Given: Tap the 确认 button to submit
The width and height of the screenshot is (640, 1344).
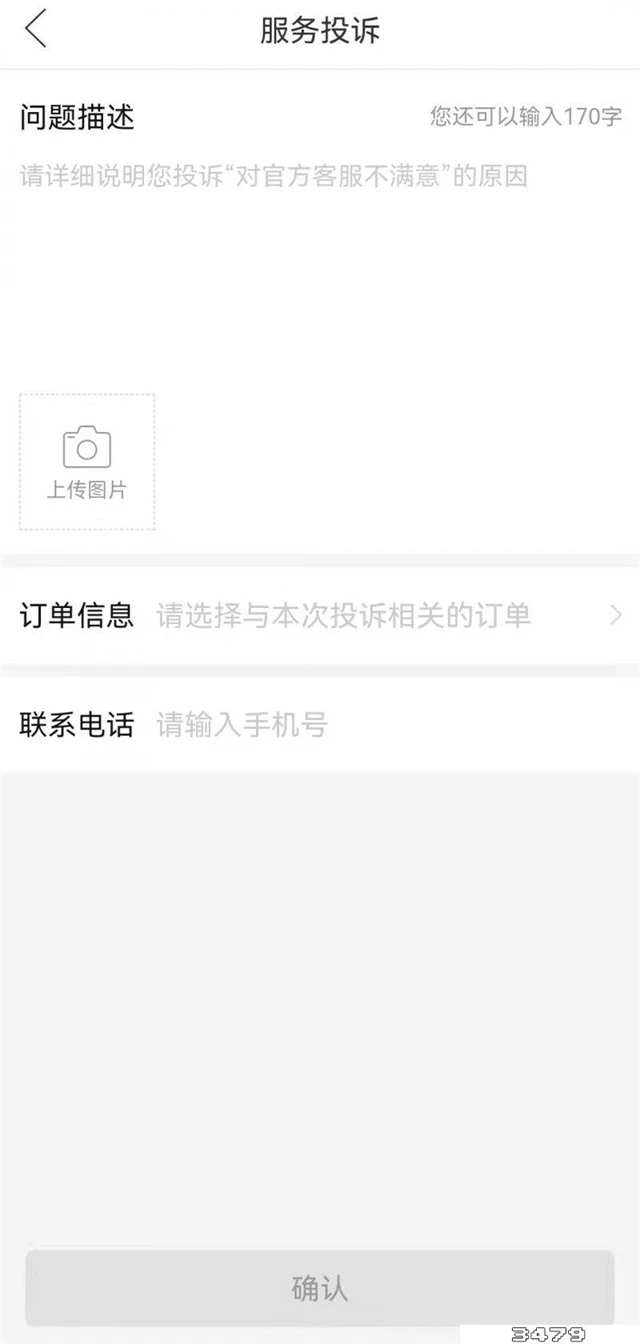Looking at the screenshot, I should point(320,1288).
